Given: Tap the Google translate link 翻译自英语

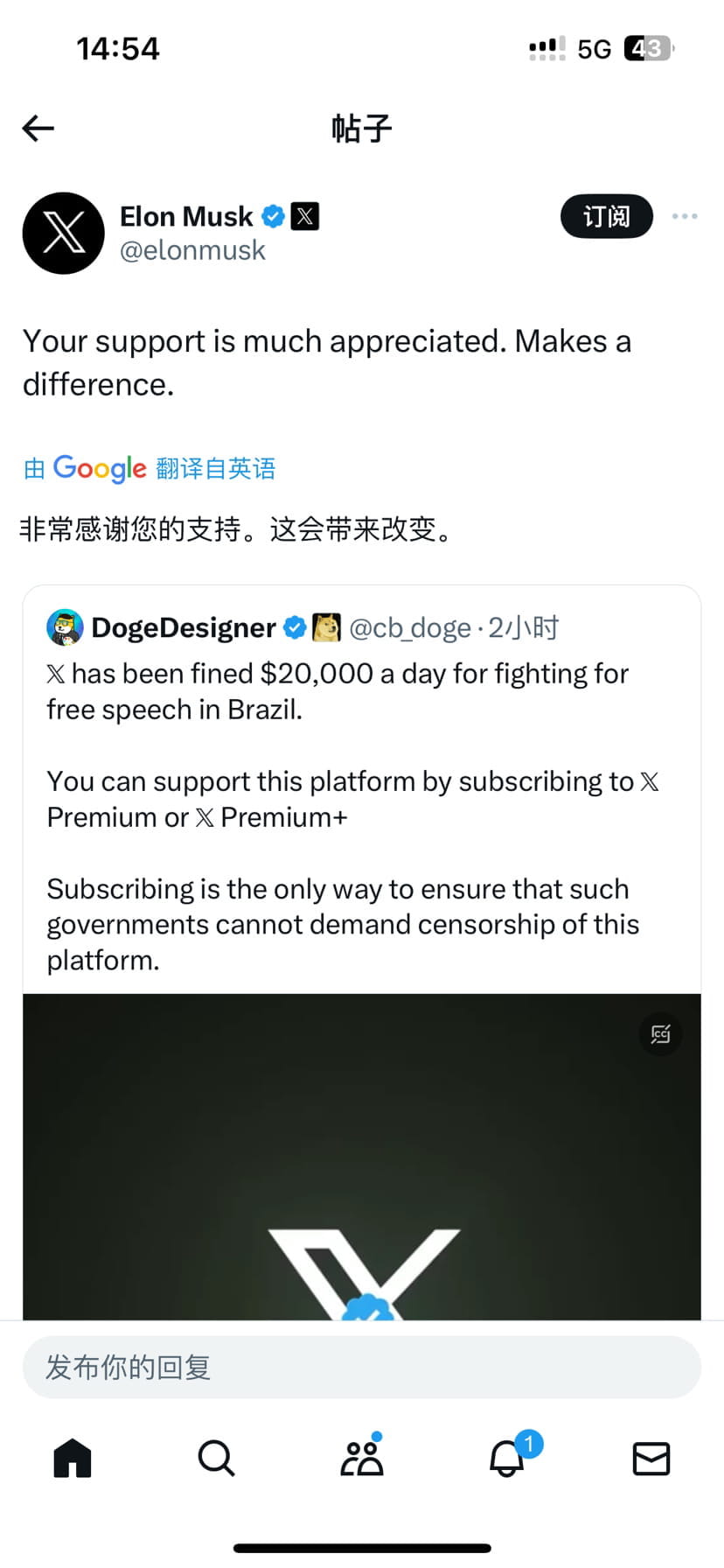Looking at the screenshot, I should click(x=215, y=468).
